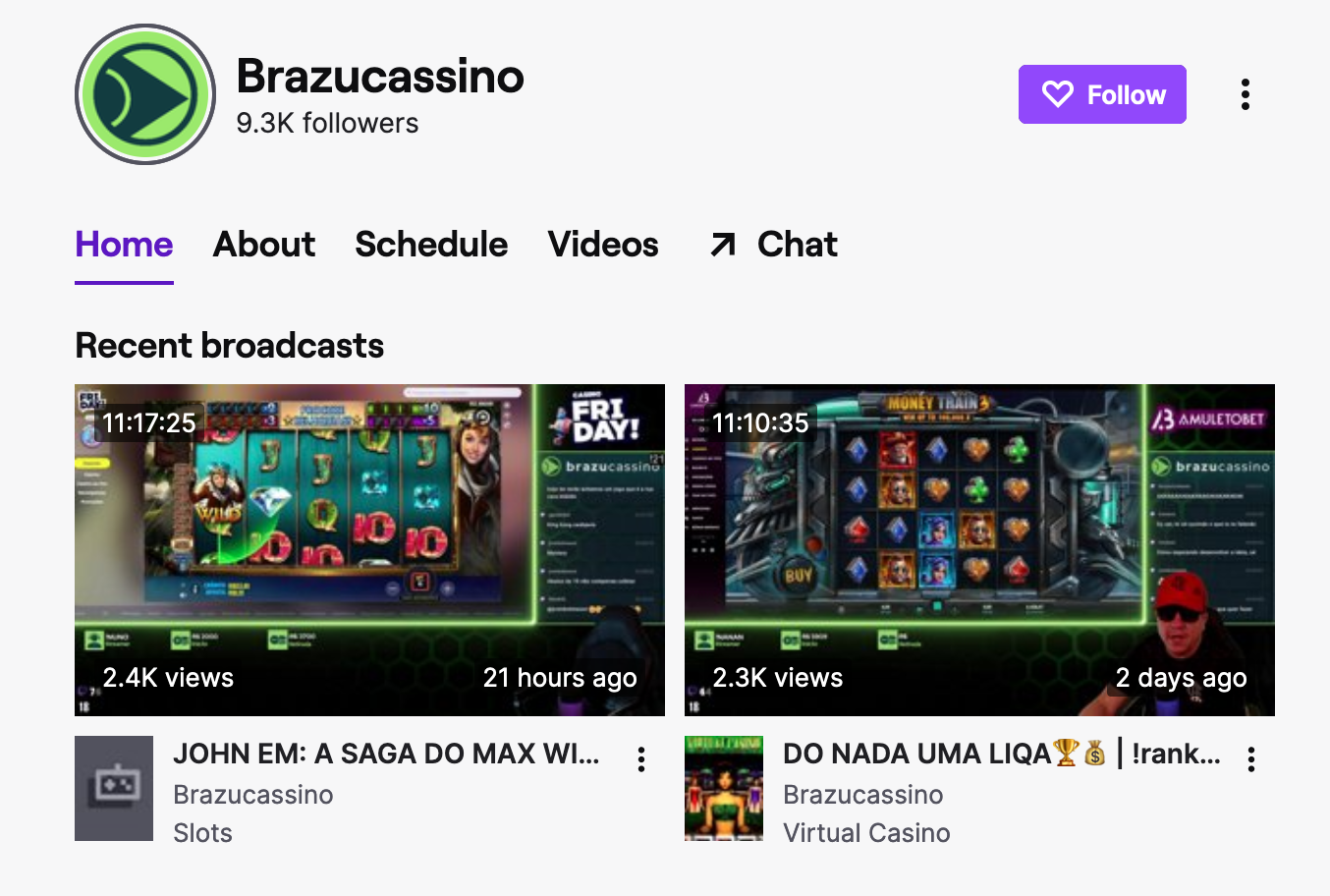Open options for the JOHN EM: A SAGA video
The width and height of the screenshot is (1330, 896).
(x=641, y=758)
